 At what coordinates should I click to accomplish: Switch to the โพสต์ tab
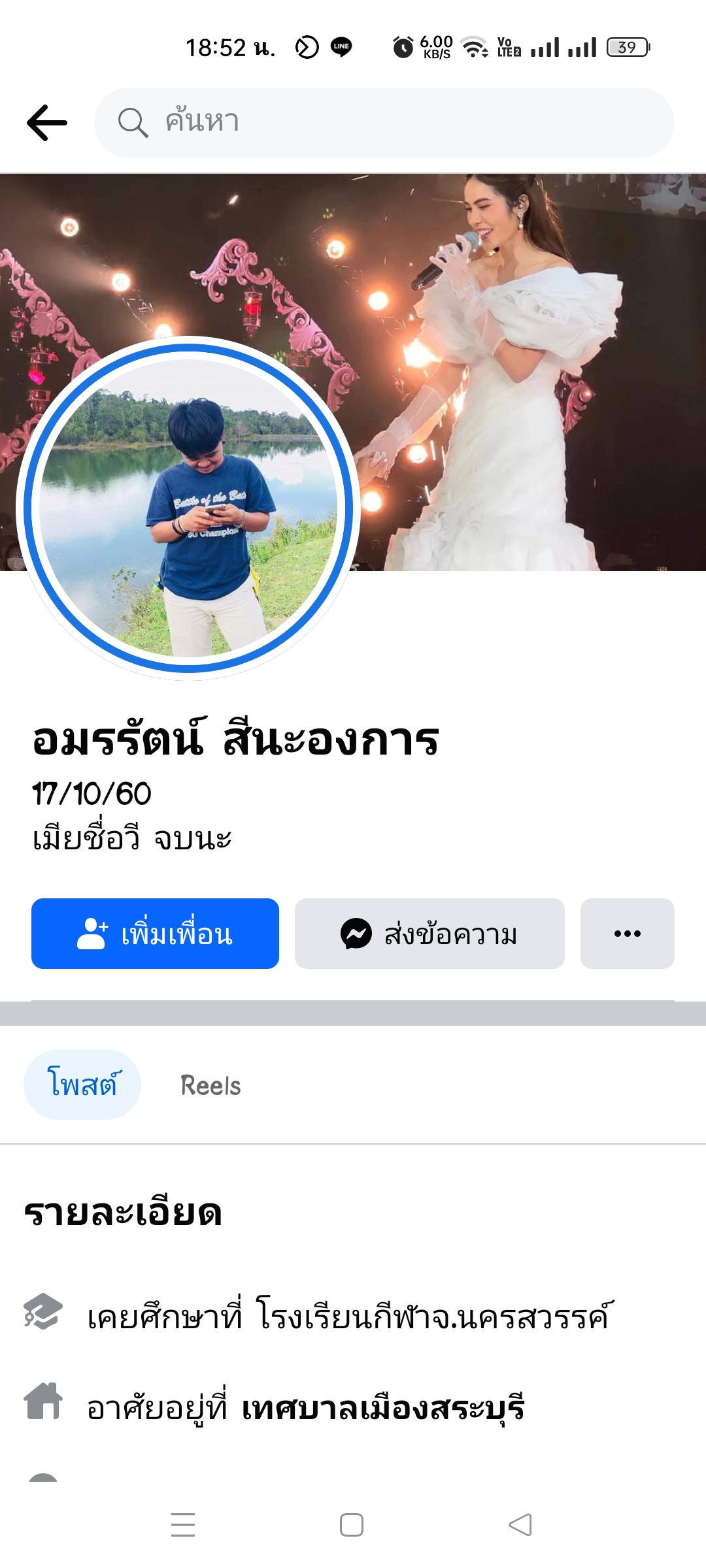(x=82, y=1085)
